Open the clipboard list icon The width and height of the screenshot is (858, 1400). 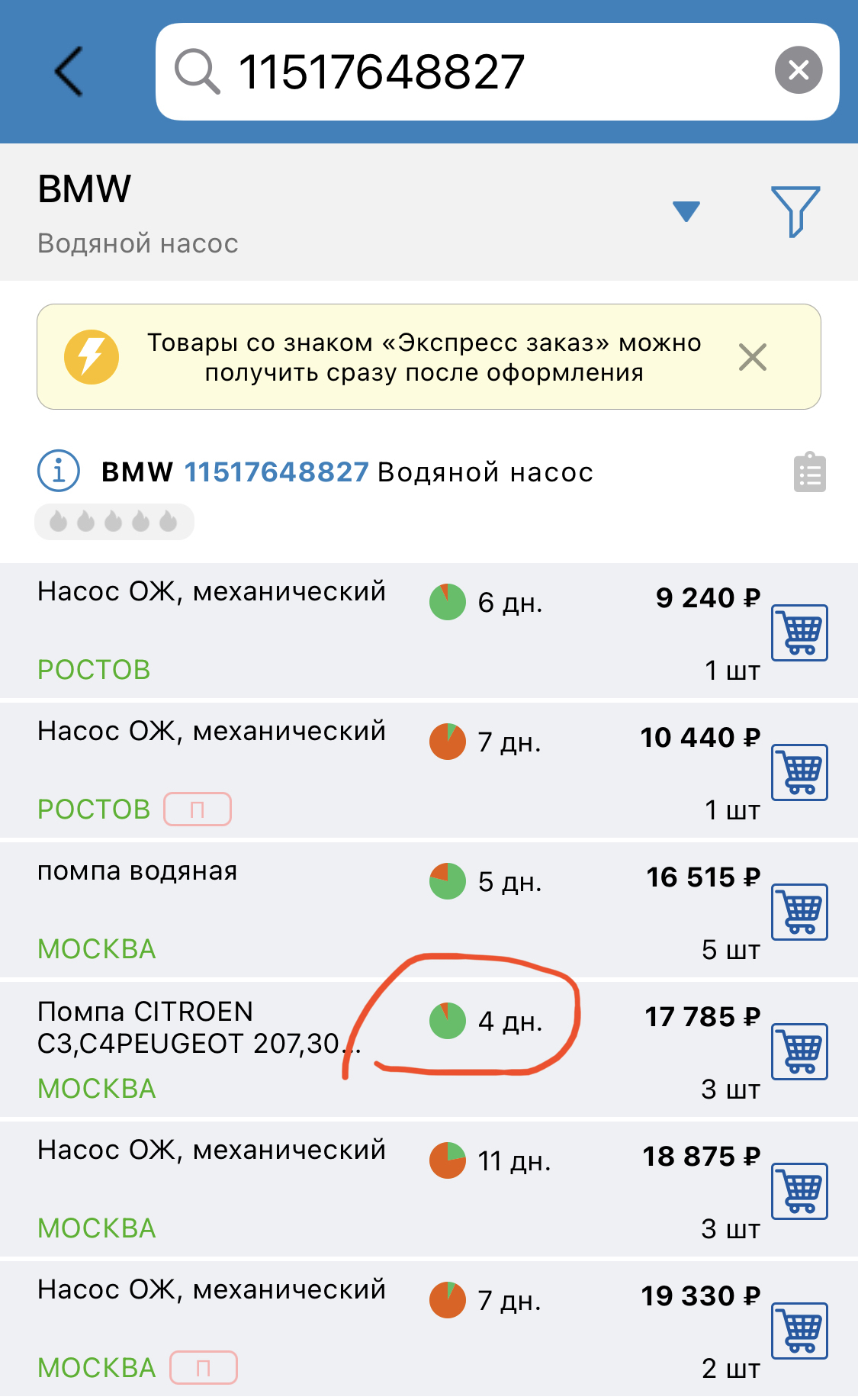tap(809, 472)
